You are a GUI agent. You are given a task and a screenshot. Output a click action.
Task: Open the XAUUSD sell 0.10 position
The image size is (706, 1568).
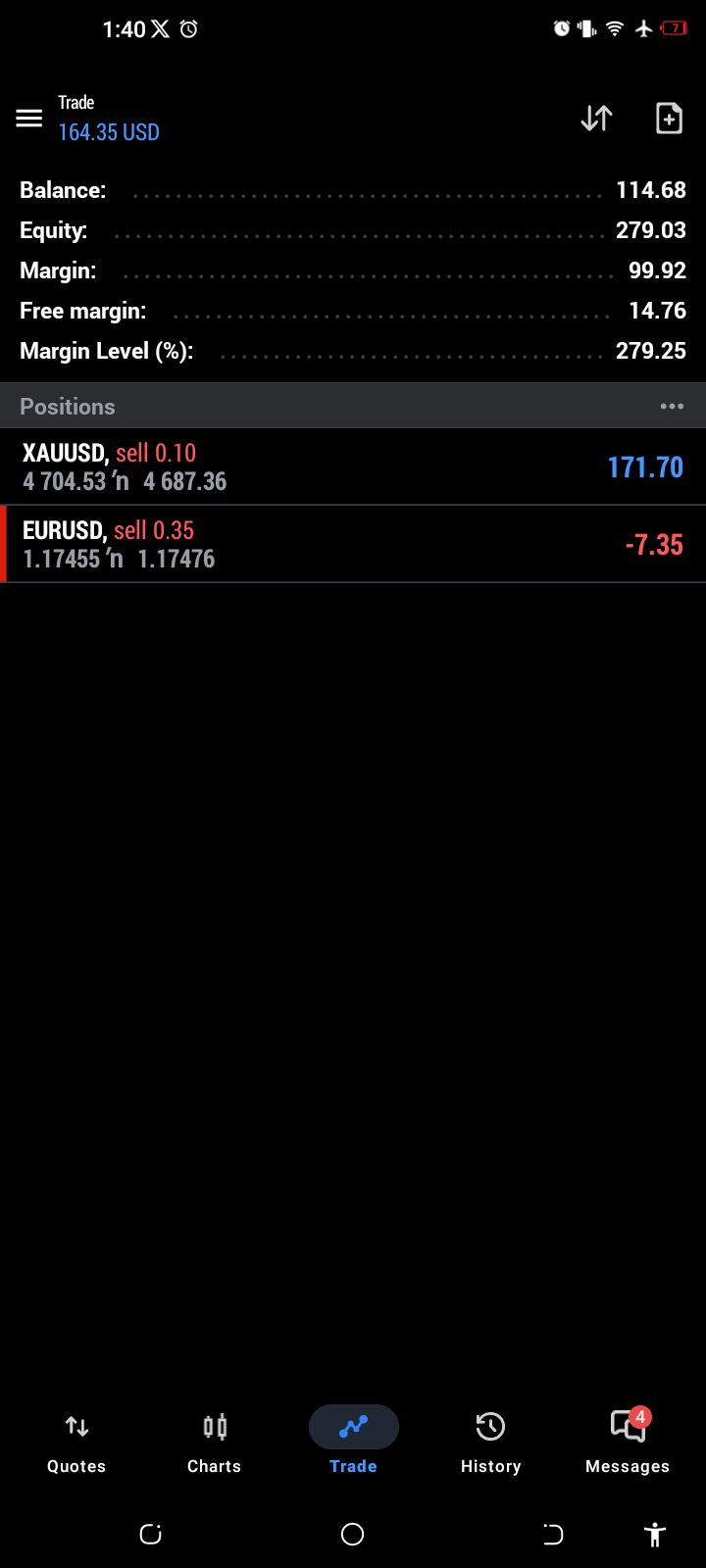[353, 466]
